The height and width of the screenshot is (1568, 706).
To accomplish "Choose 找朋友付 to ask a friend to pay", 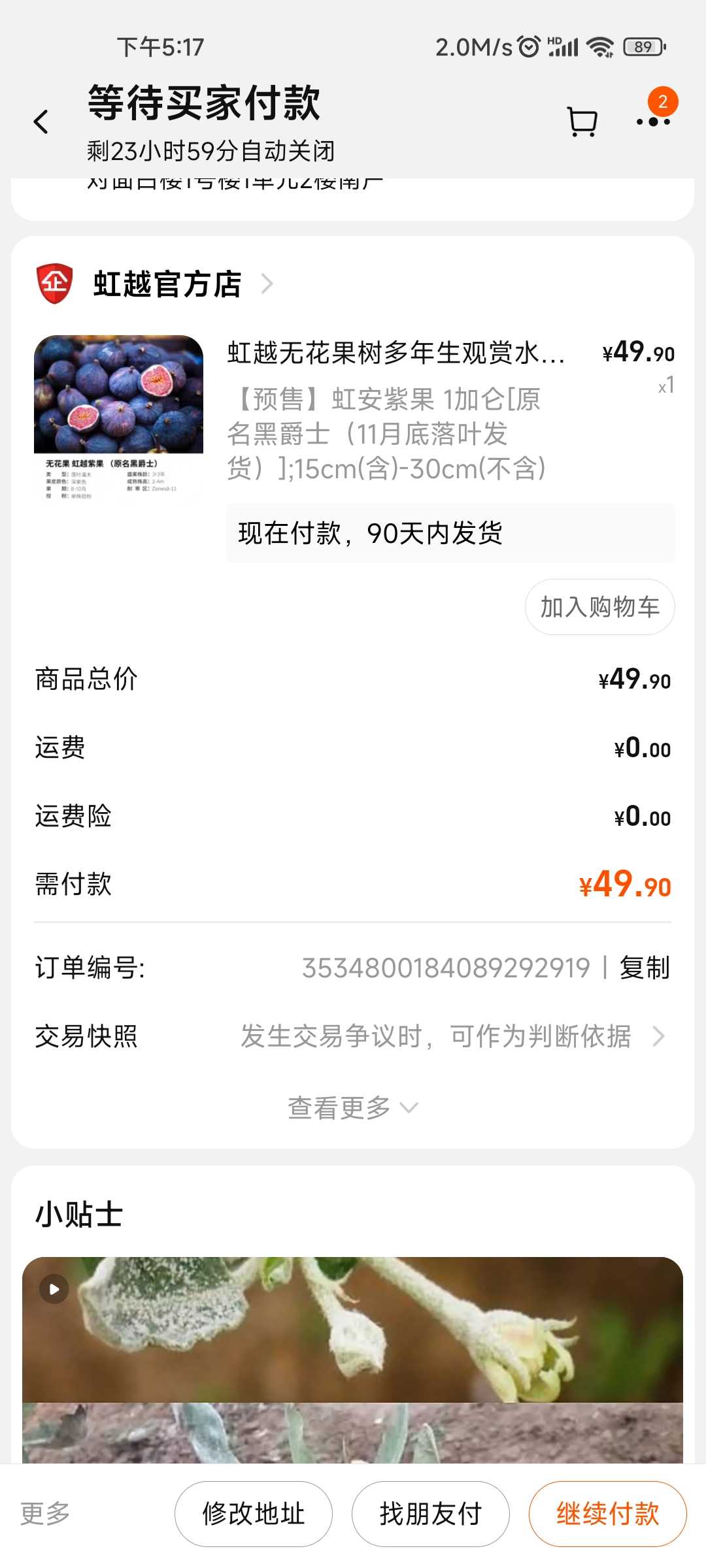I will [x=431, y=1514].
